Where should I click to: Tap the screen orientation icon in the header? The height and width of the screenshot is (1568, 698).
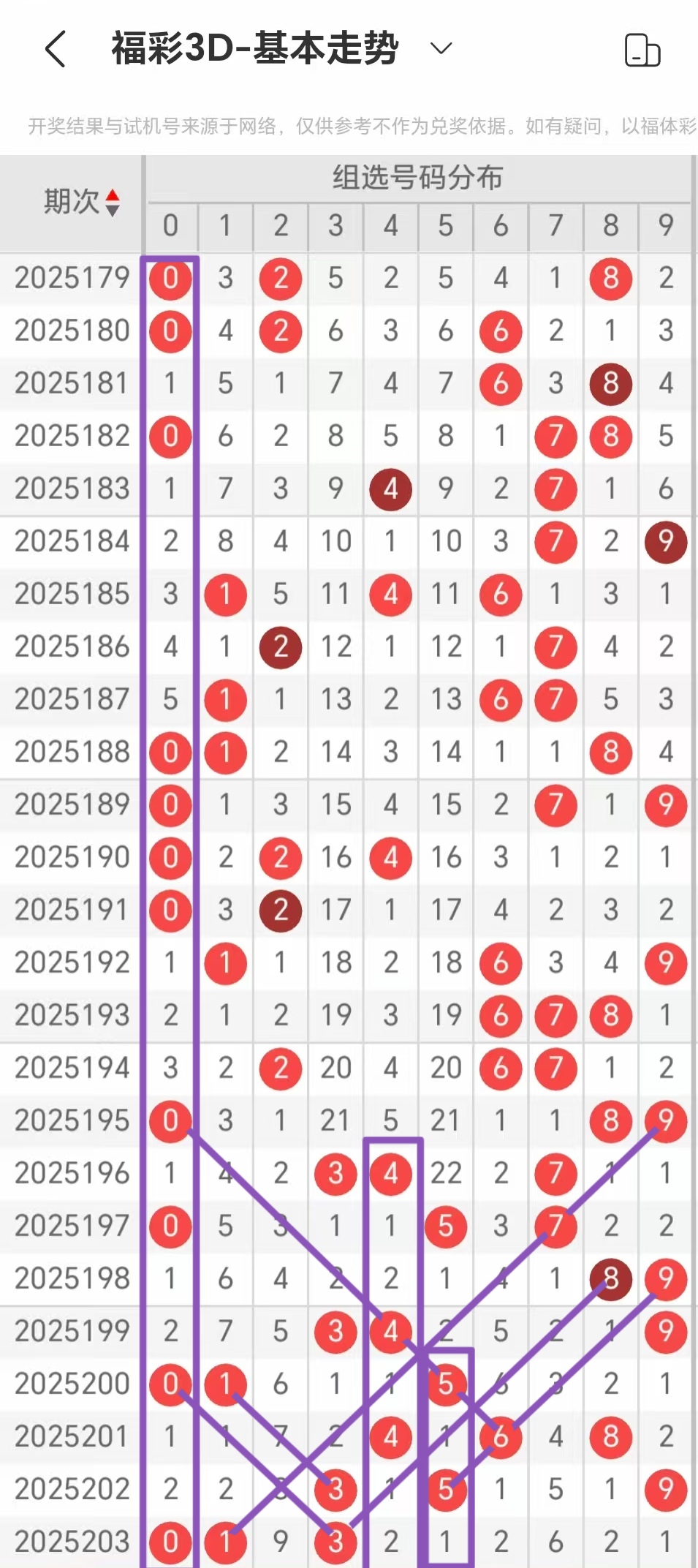pos(642,50)
